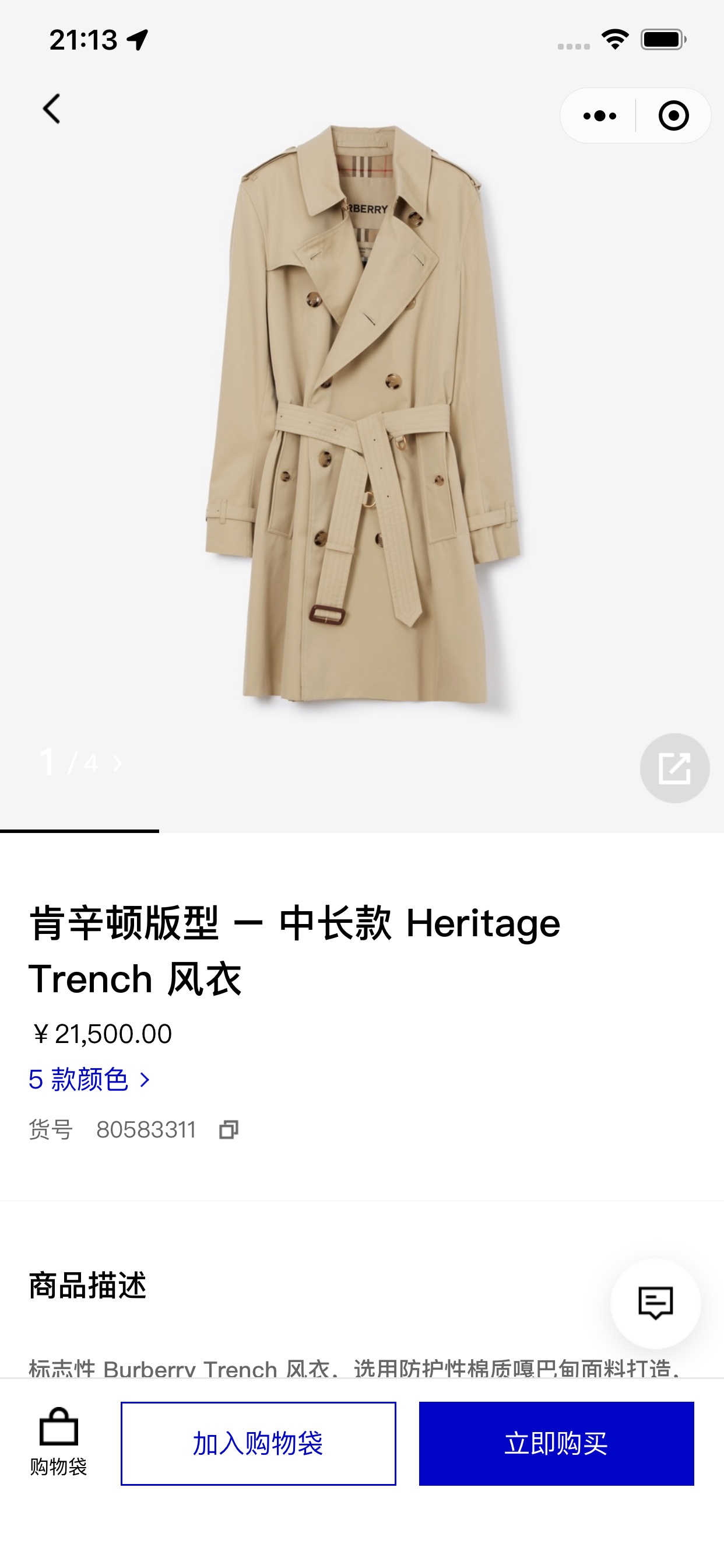
Task: Copy the product number 80583311
Action: (x=229, y=1130)
